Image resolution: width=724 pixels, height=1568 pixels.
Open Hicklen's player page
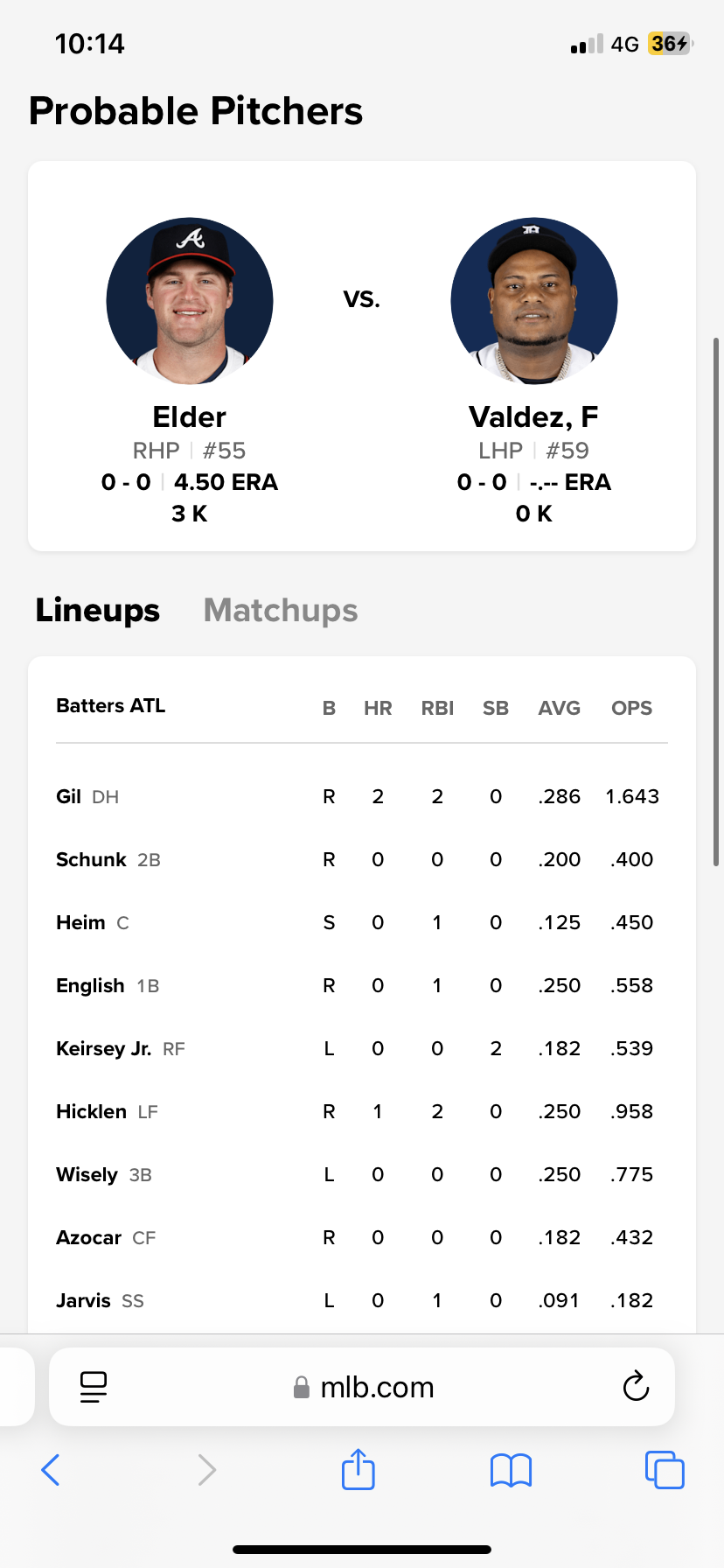pyautogui.click(x=91, y=1111)
